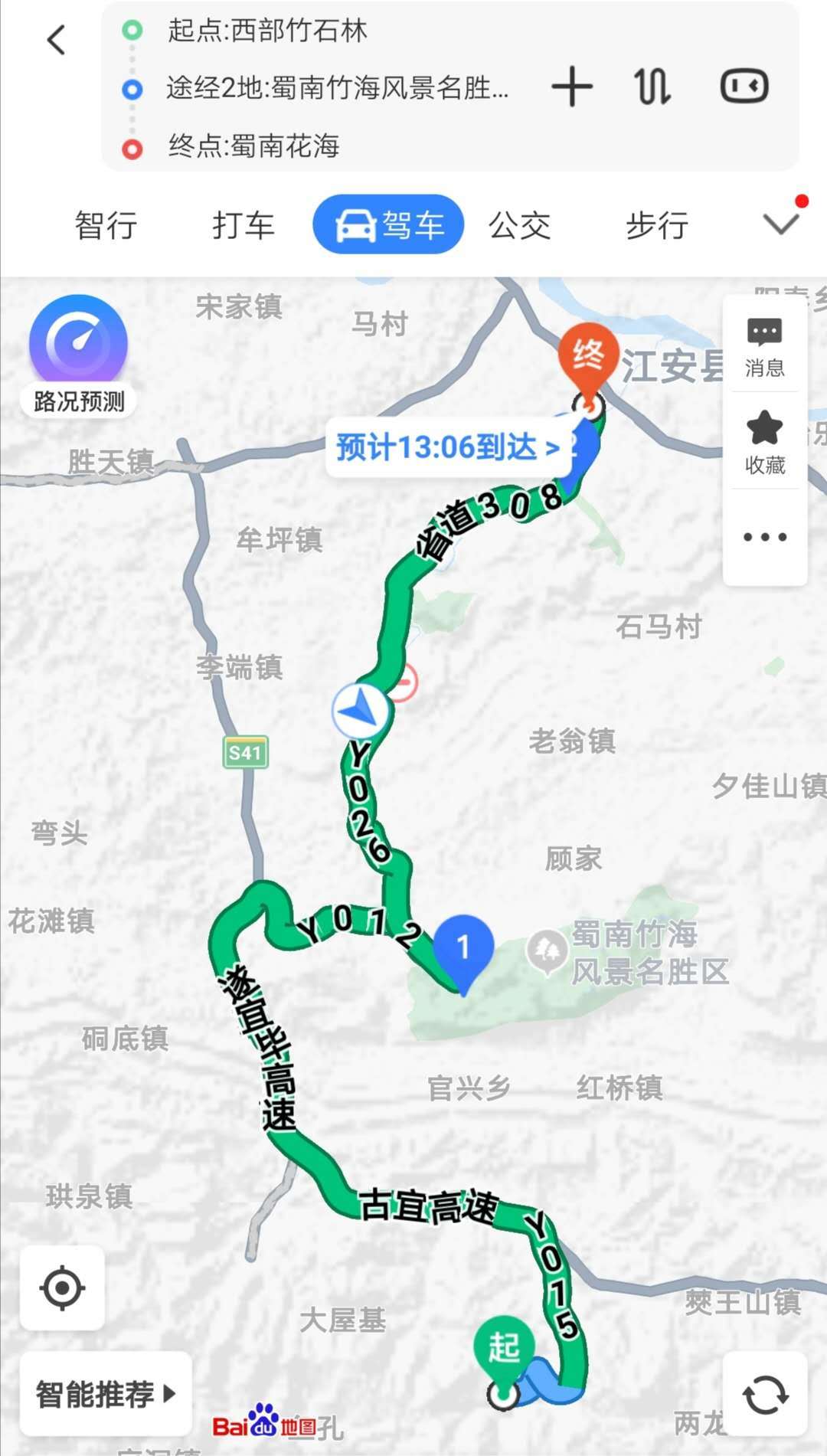Swap start and destination order
This screenshot has height=1456, width=827.
tap(652, 87)
